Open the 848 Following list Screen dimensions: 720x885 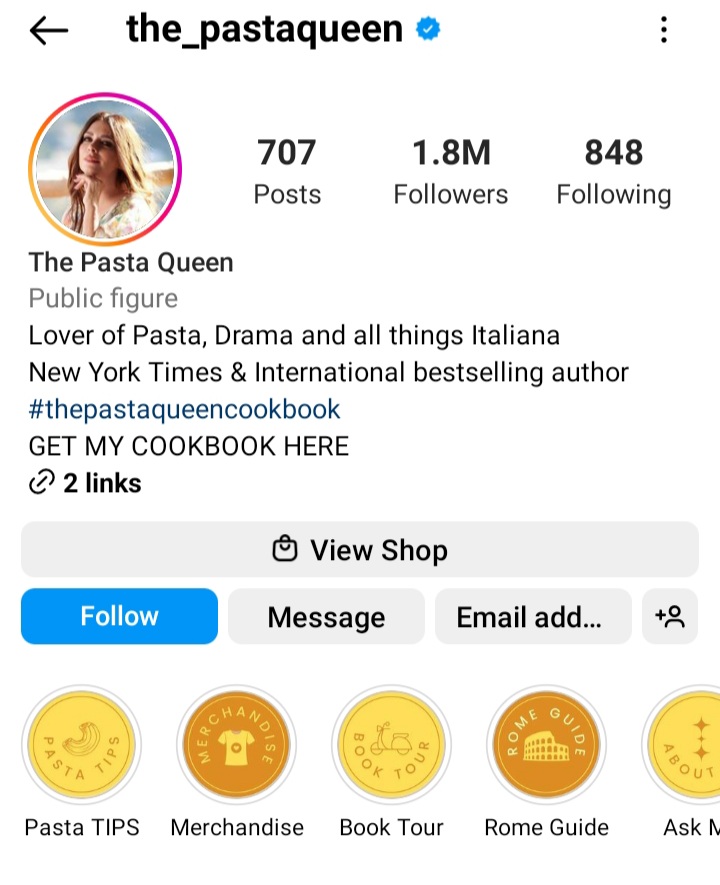[613, 172]
